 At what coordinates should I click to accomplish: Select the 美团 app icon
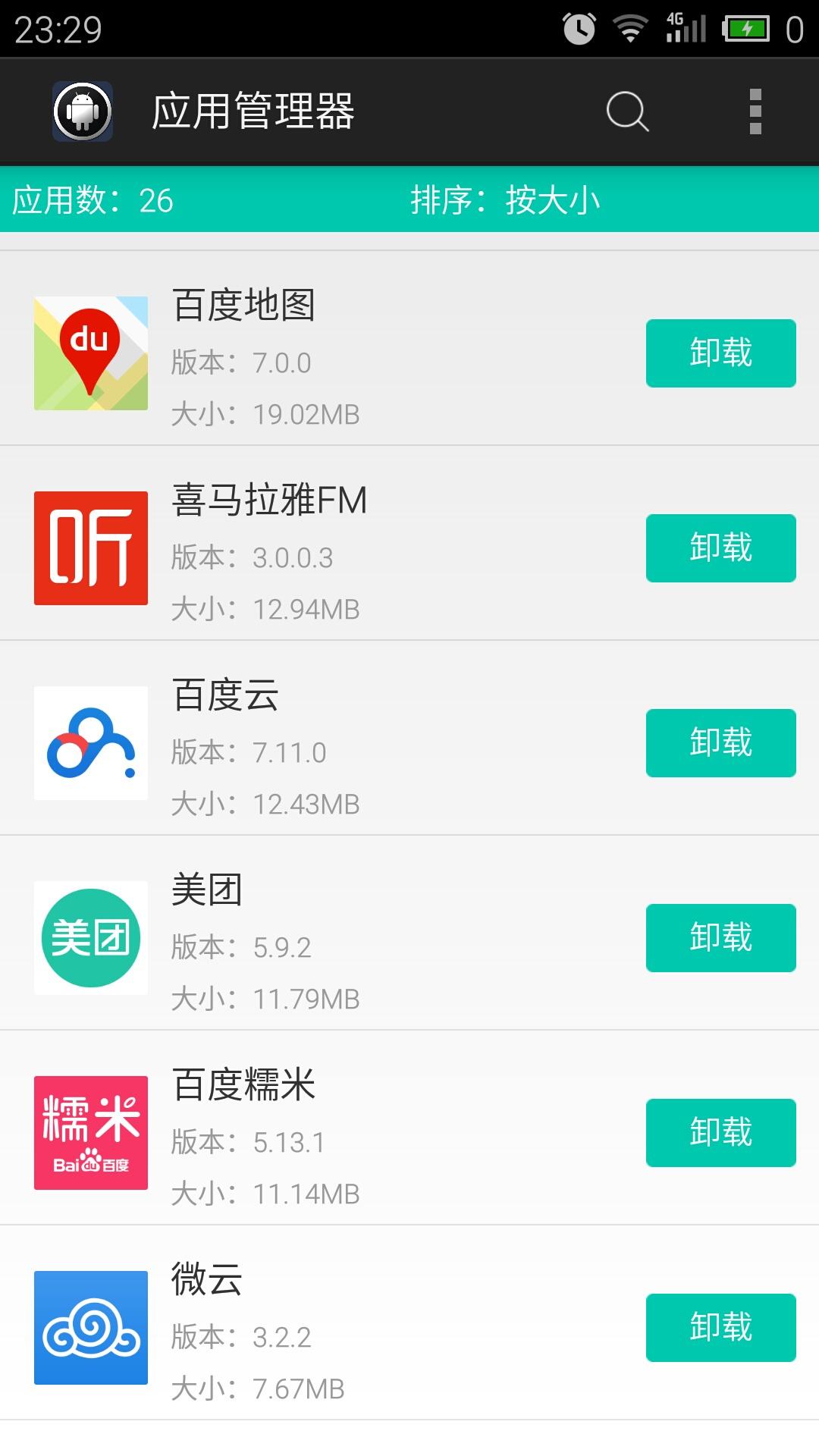[89, 938]
